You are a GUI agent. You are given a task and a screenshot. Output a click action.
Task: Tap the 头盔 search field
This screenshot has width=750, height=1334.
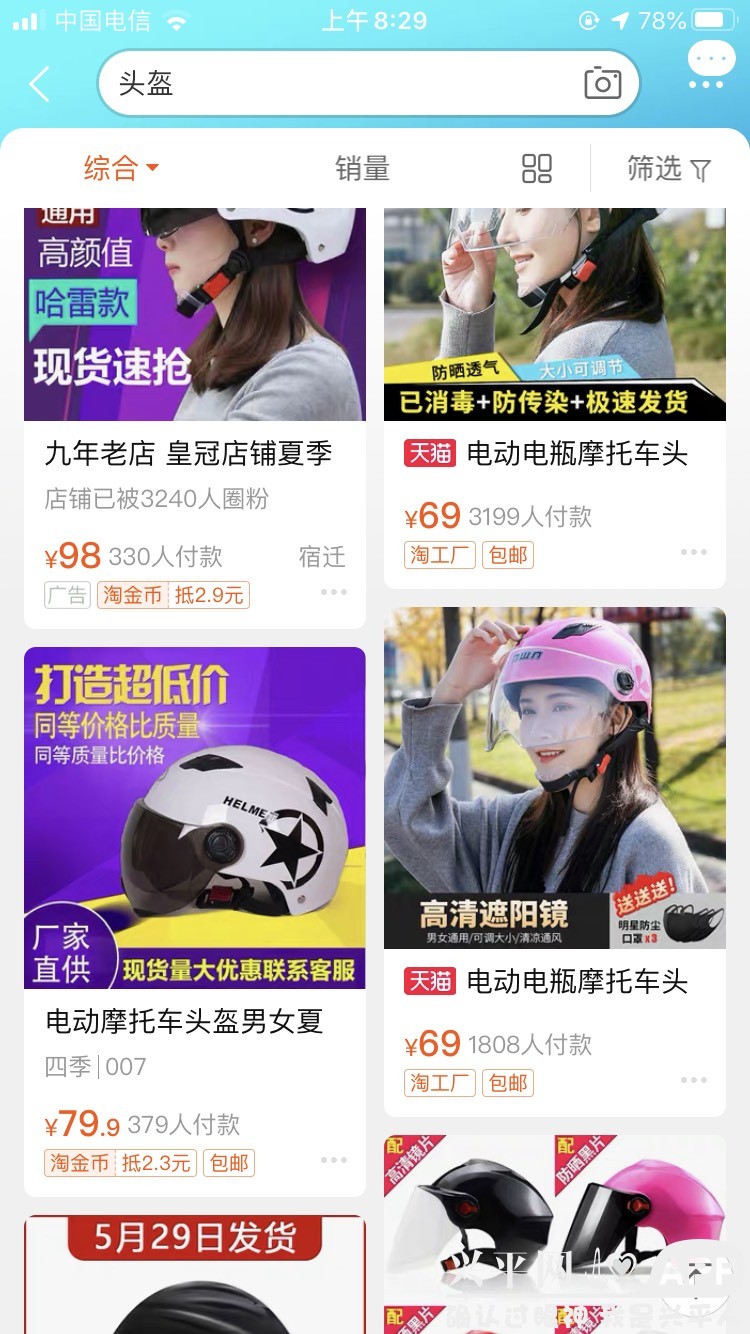pos(340,84)
